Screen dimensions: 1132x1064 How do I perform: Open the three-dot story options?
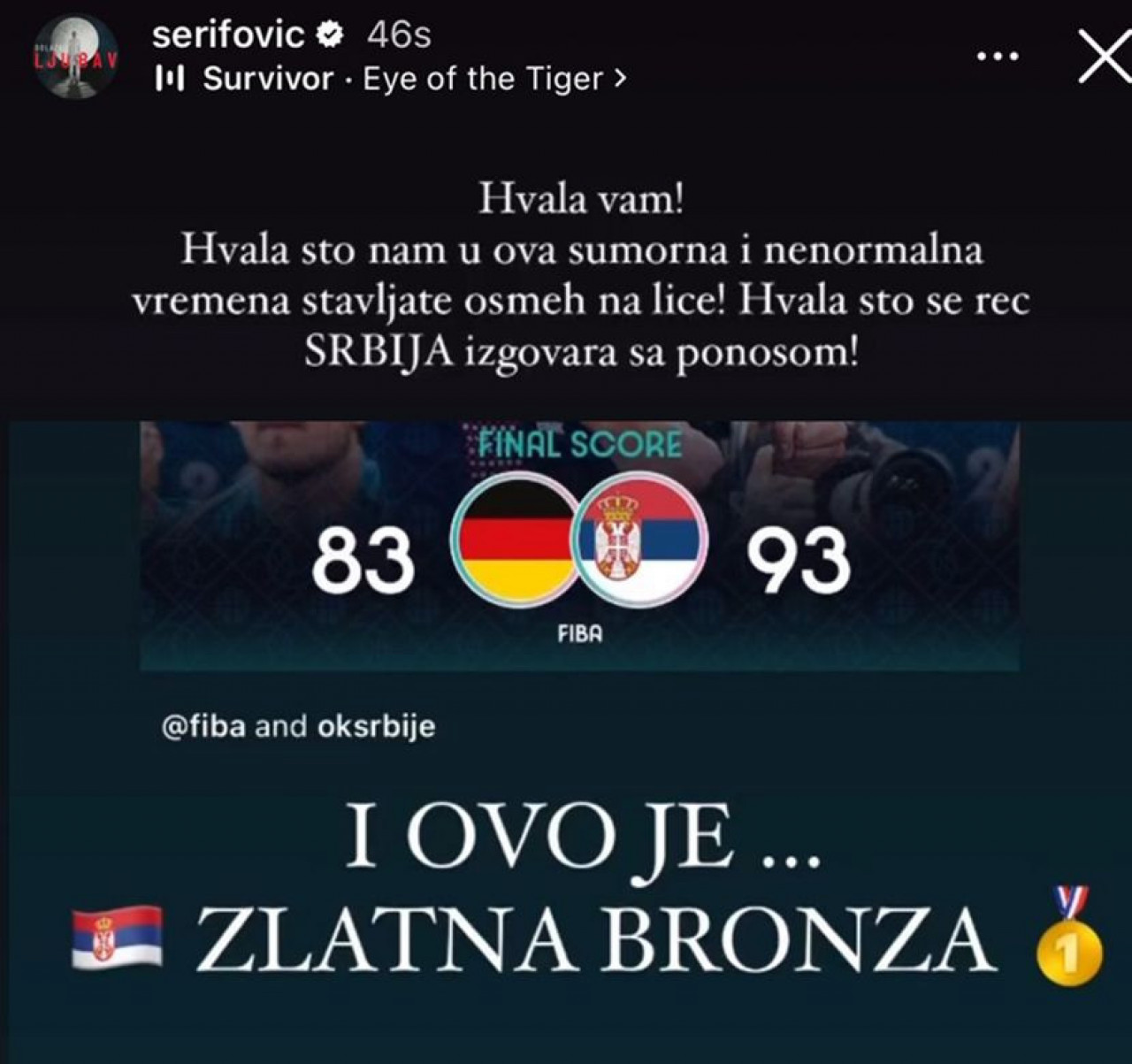(998, 57)
